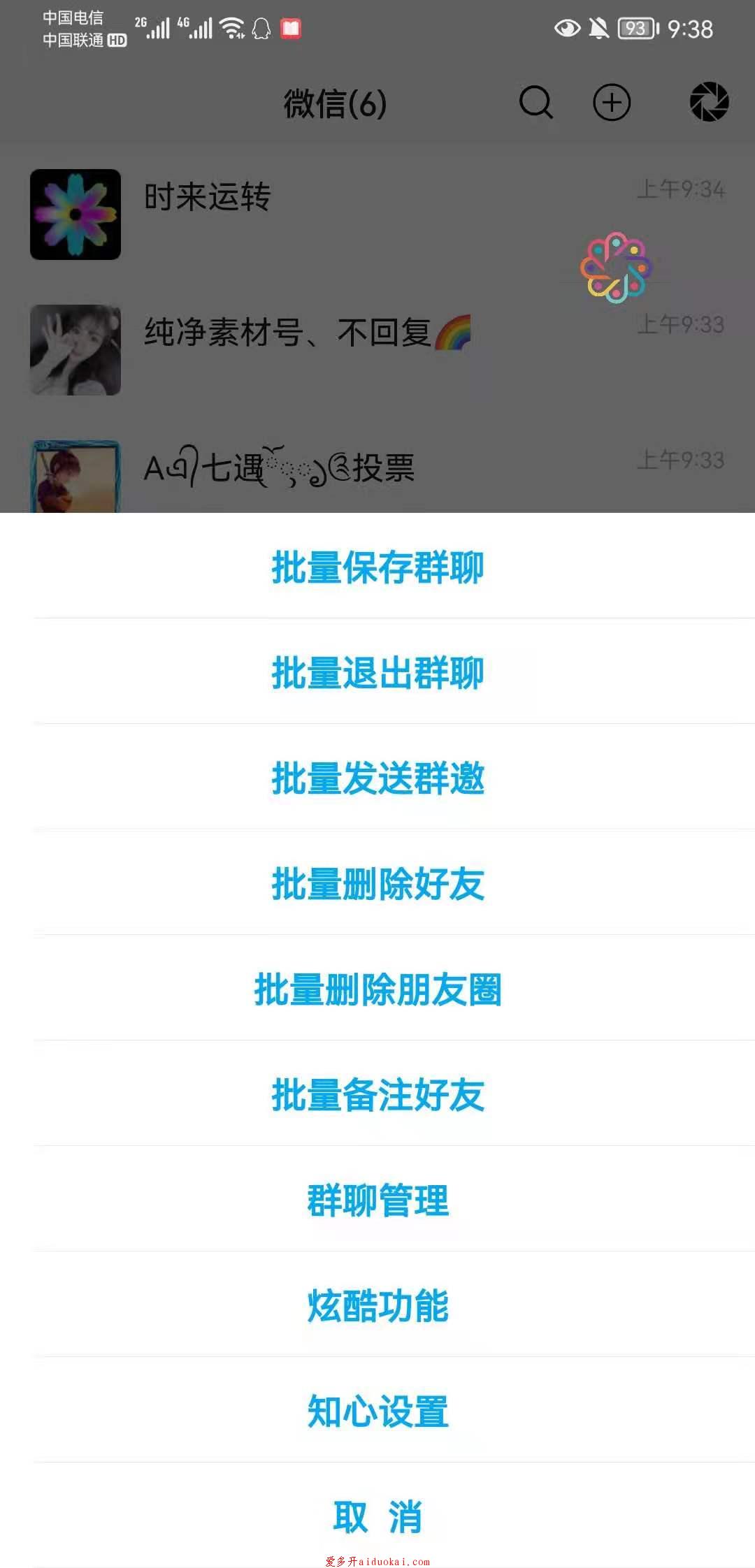The height and width of the screenshot is (1568, 755).
Task: Open 炫酷功能 features
Action: point(377,1305)
